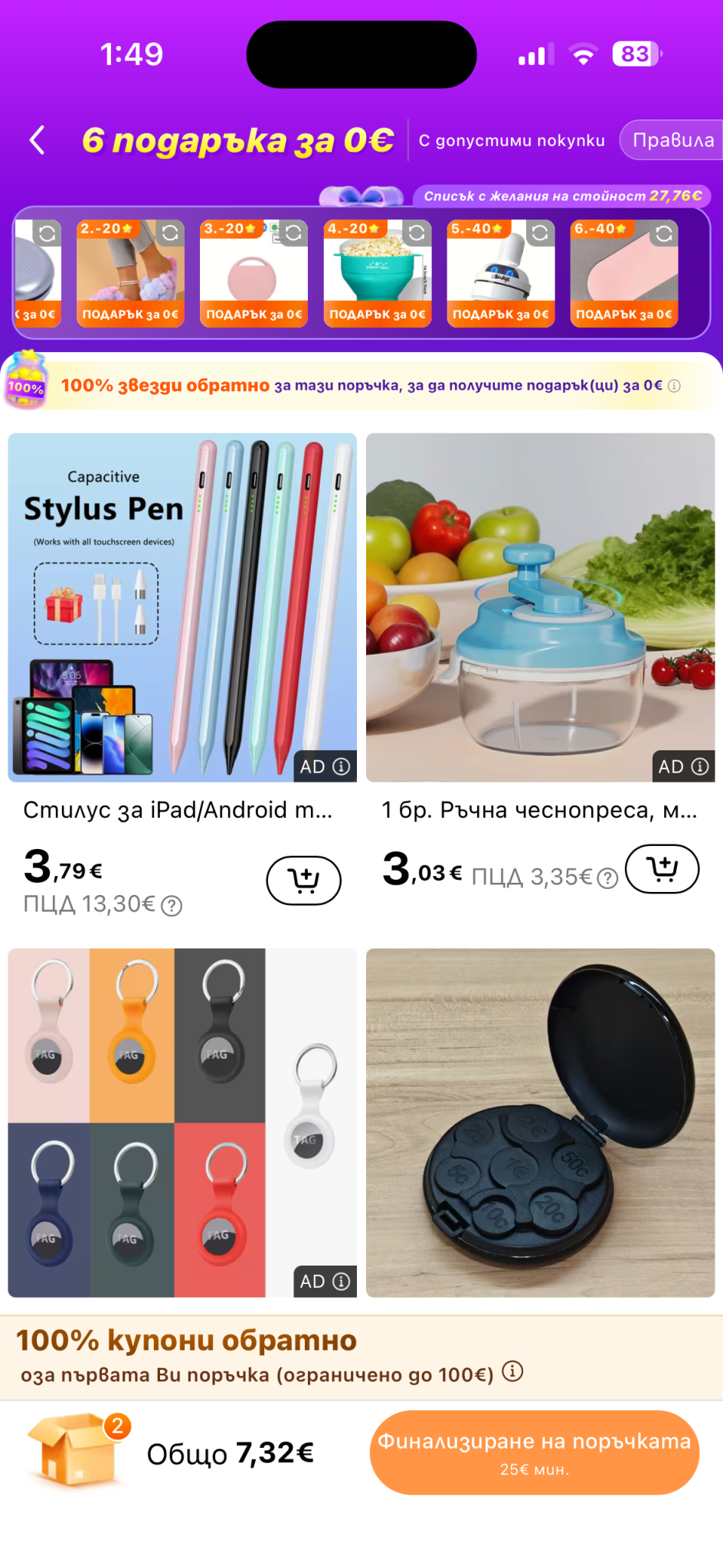Image resolution: width=723 pixels, height=1568 pixels.
Task: Tap info icon beside coupons back banner
Action: pos(512,1370)
